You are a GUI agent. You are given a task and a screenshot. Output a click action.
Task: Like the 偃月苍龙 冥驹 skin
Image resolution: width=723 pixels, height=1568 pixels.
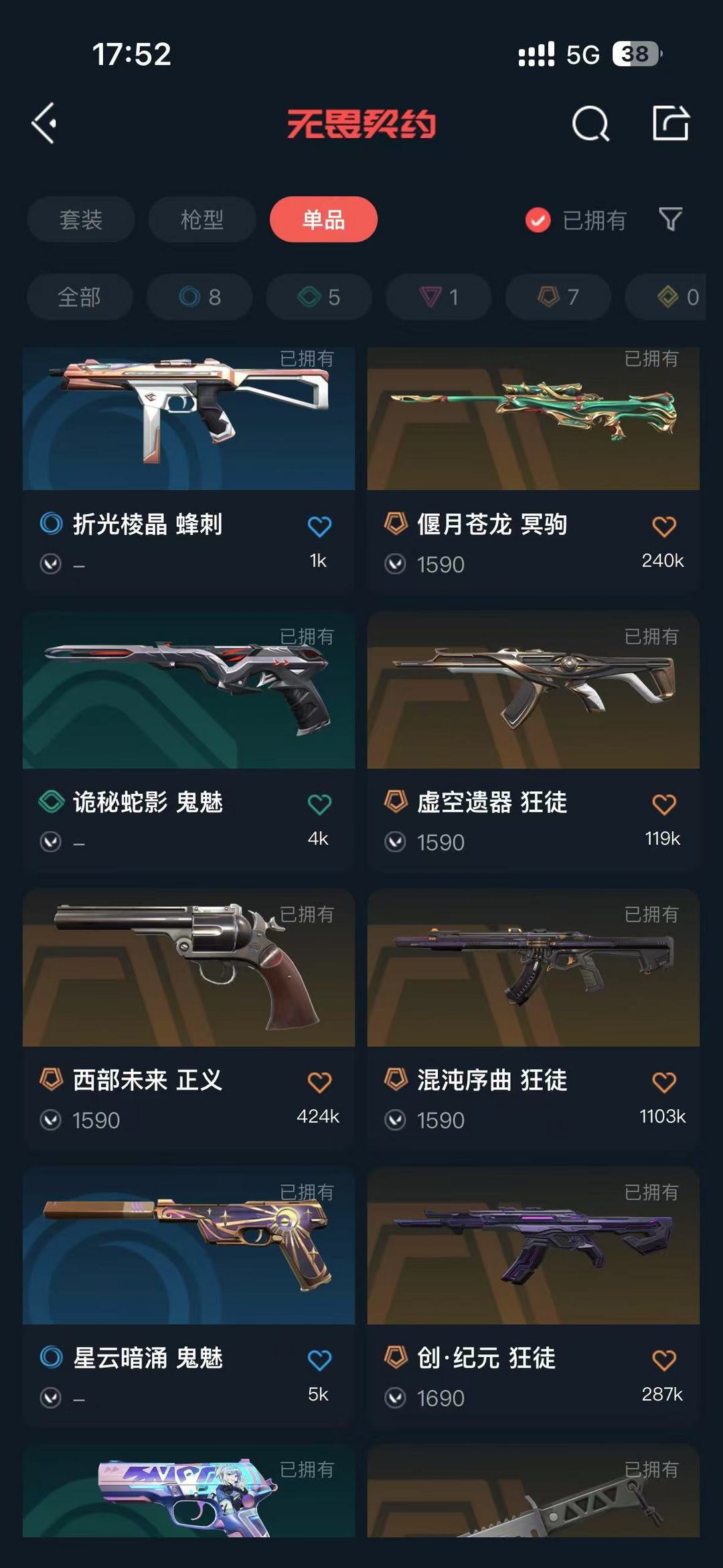tap(664, 526)
